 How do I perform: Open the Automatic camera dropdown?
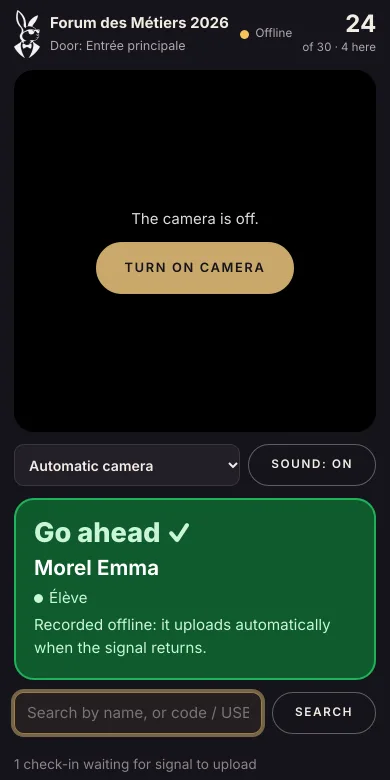coord(127,465)
